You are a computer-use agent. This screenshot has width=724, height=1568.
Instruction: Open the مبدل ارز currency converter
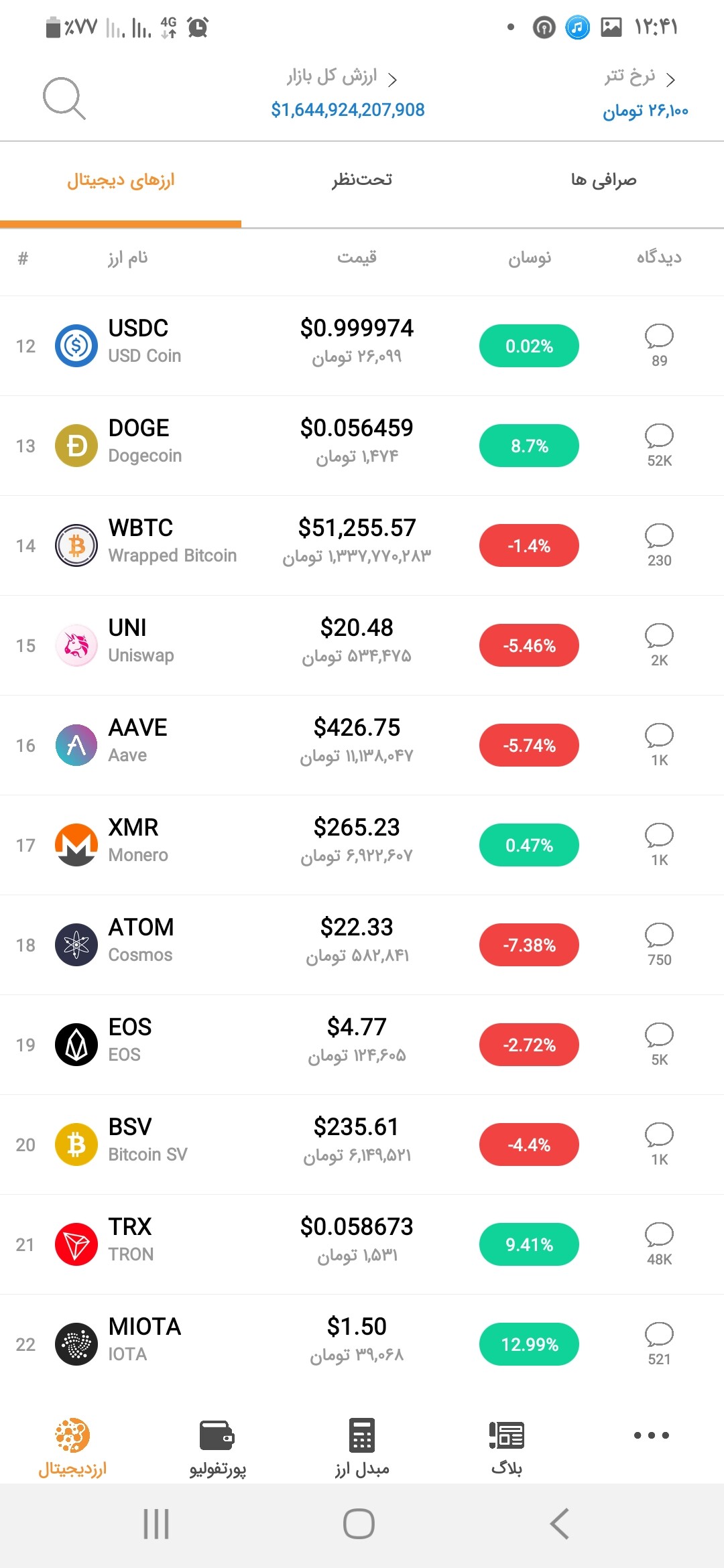pos(362,1447)
